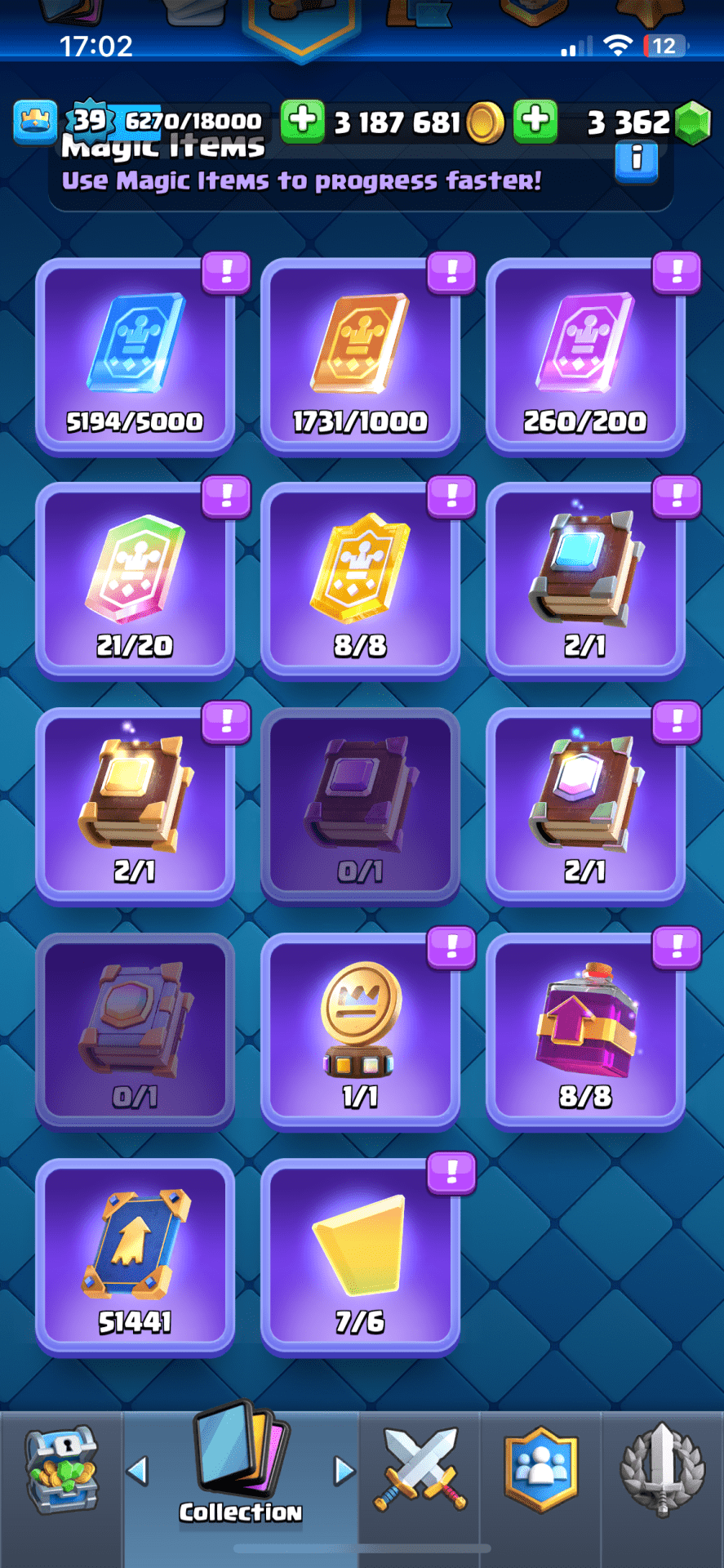Add more gold coins
This screenshot has height=1568, width=724.
click(303, 121)
